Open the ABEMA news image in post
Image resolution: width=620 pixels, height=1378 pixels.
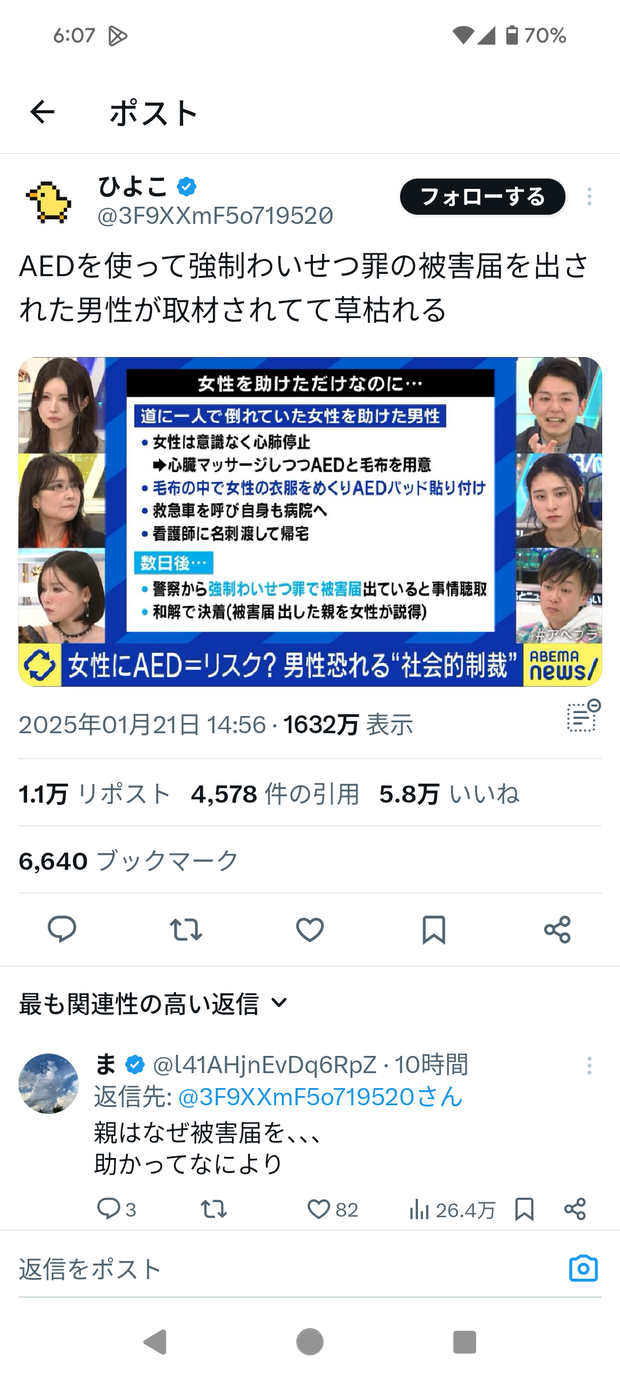(x=310, y=521)
